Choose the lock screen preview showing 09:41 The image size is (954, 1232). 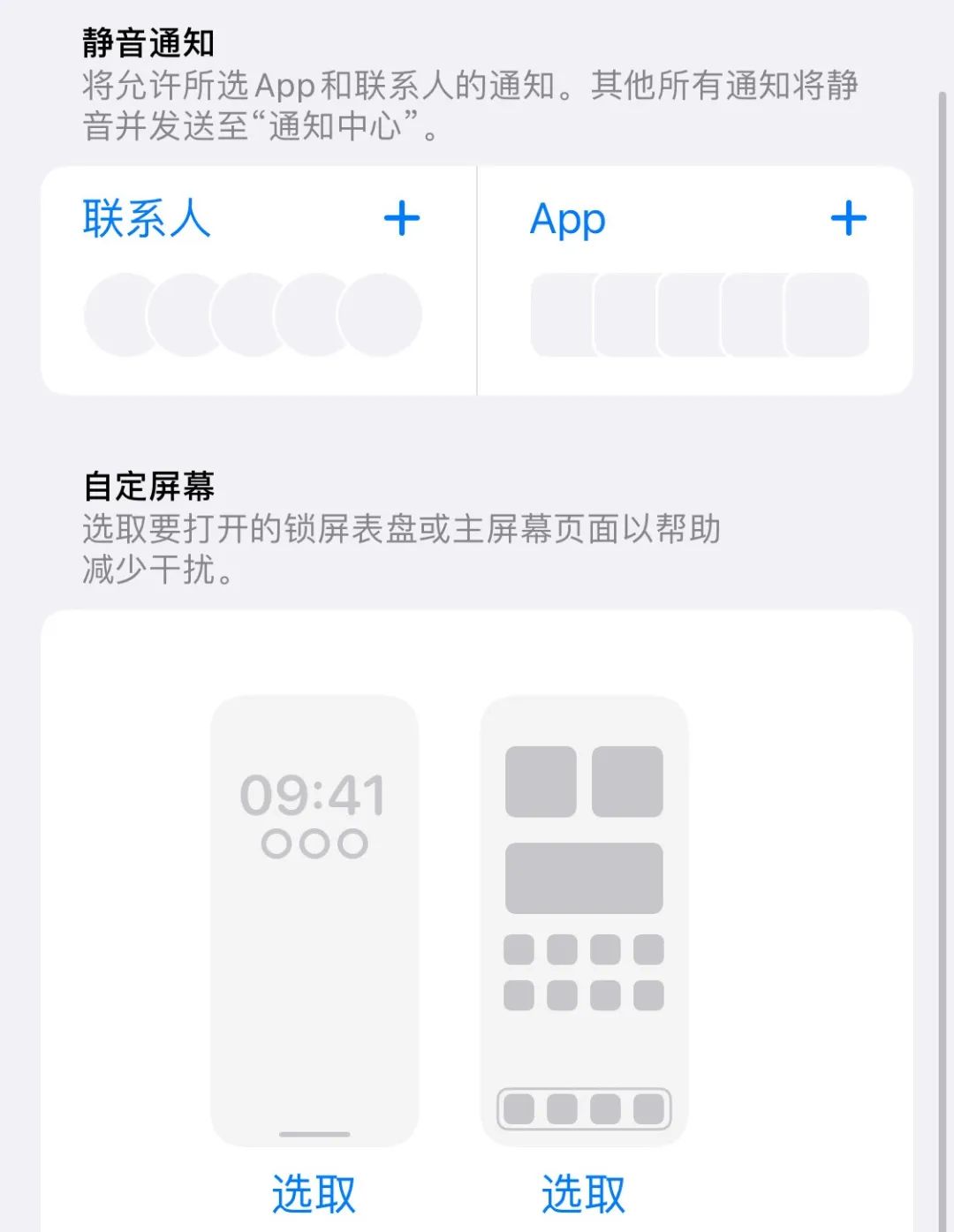[314, 918]
